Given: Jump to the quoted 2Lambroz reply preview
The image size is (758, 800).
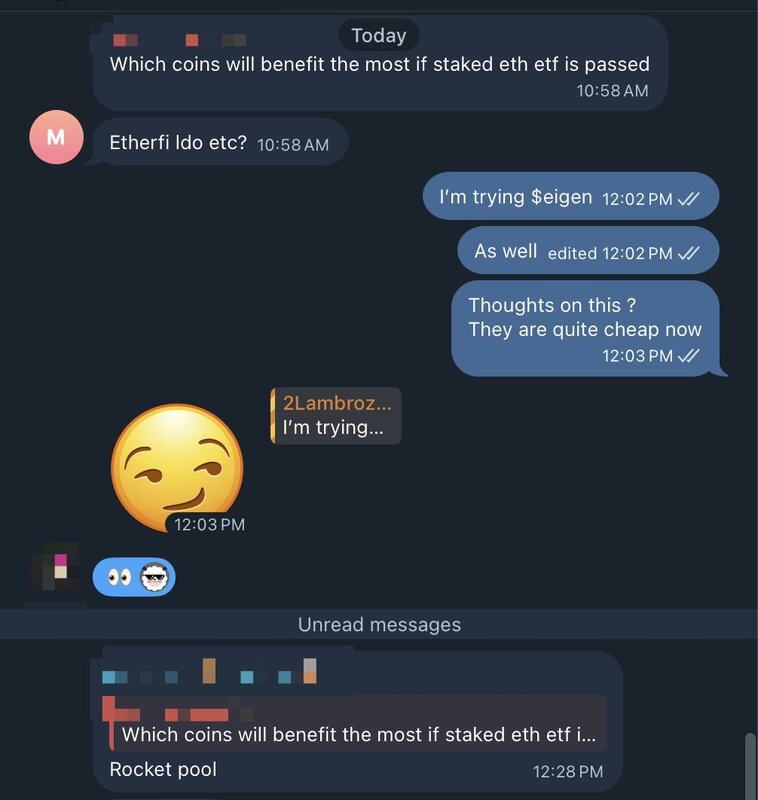Looking at the screenshot, I should pos(335,416).
